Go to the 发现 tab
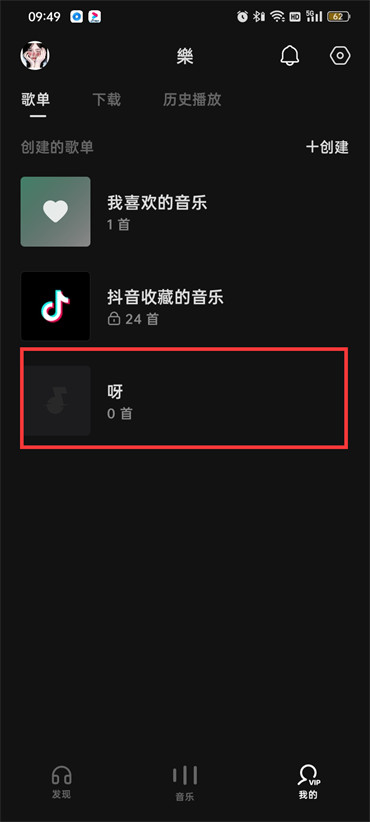 coord(61,782)
